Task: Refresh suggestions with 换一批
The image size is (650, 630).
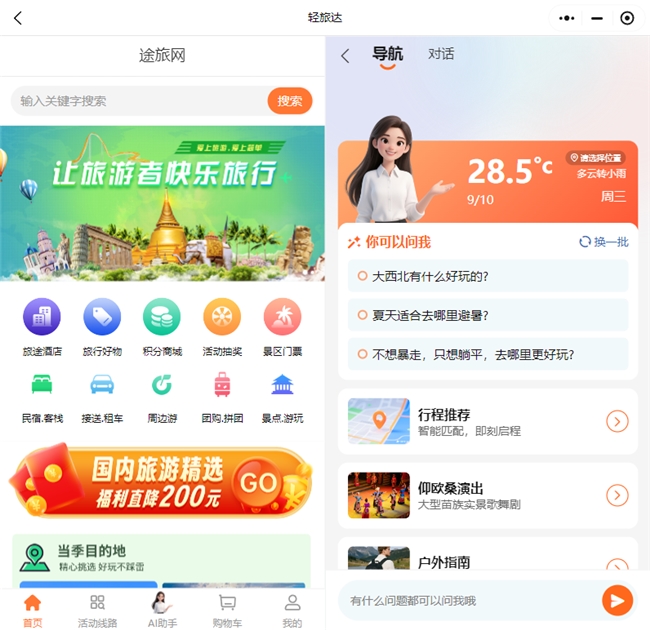Action: pos(603,242)
